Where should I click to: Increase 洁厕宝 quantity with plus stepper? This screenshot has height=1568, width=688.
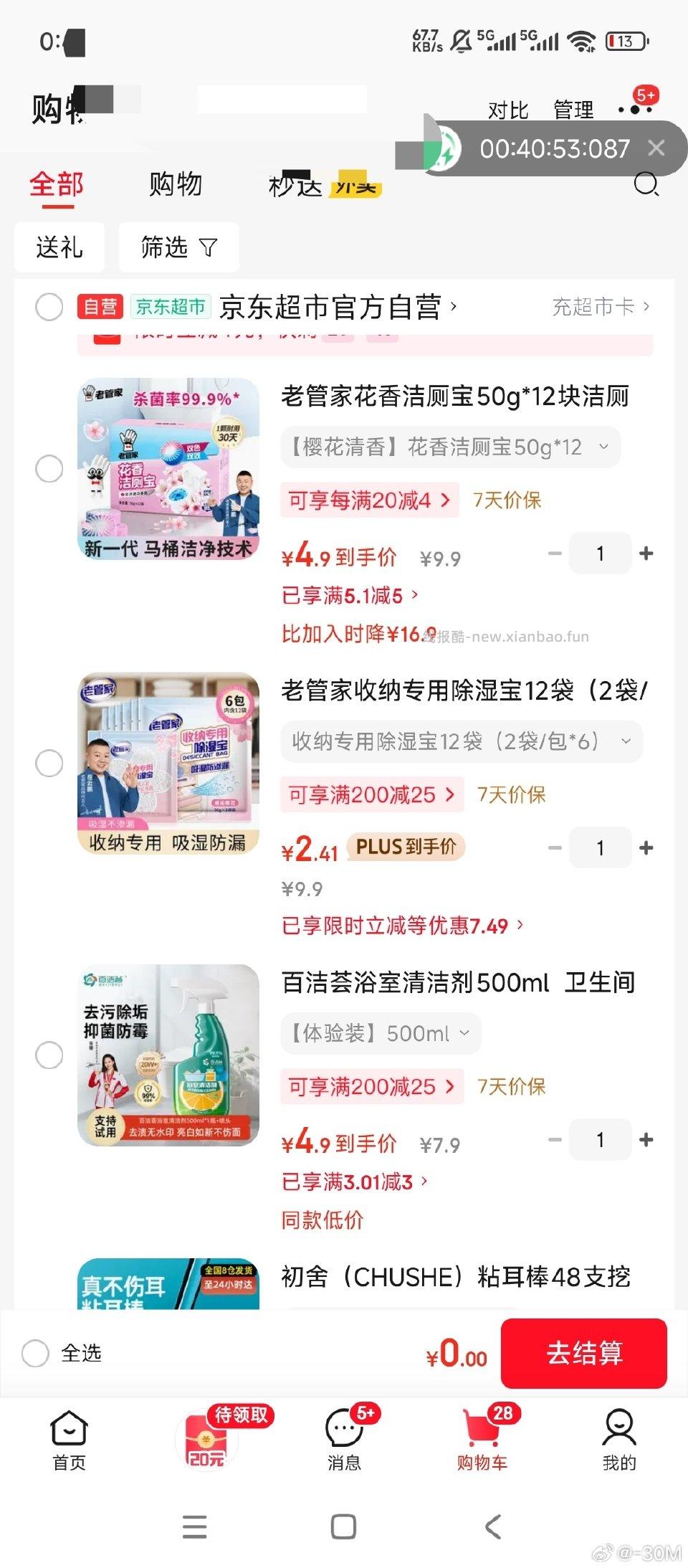pos(646,553)
